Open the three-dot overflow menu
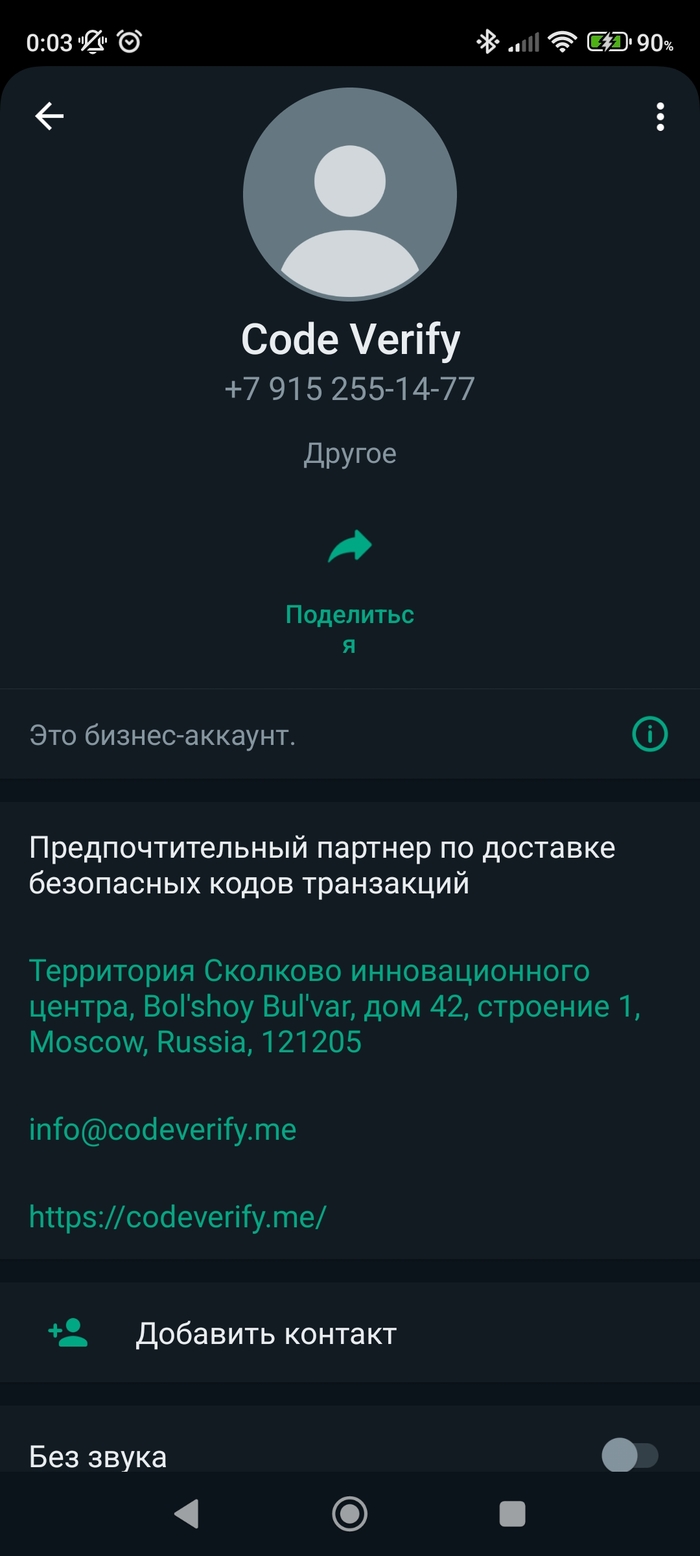The width and height of the screenshot is (700, 1556). point(660,117)
